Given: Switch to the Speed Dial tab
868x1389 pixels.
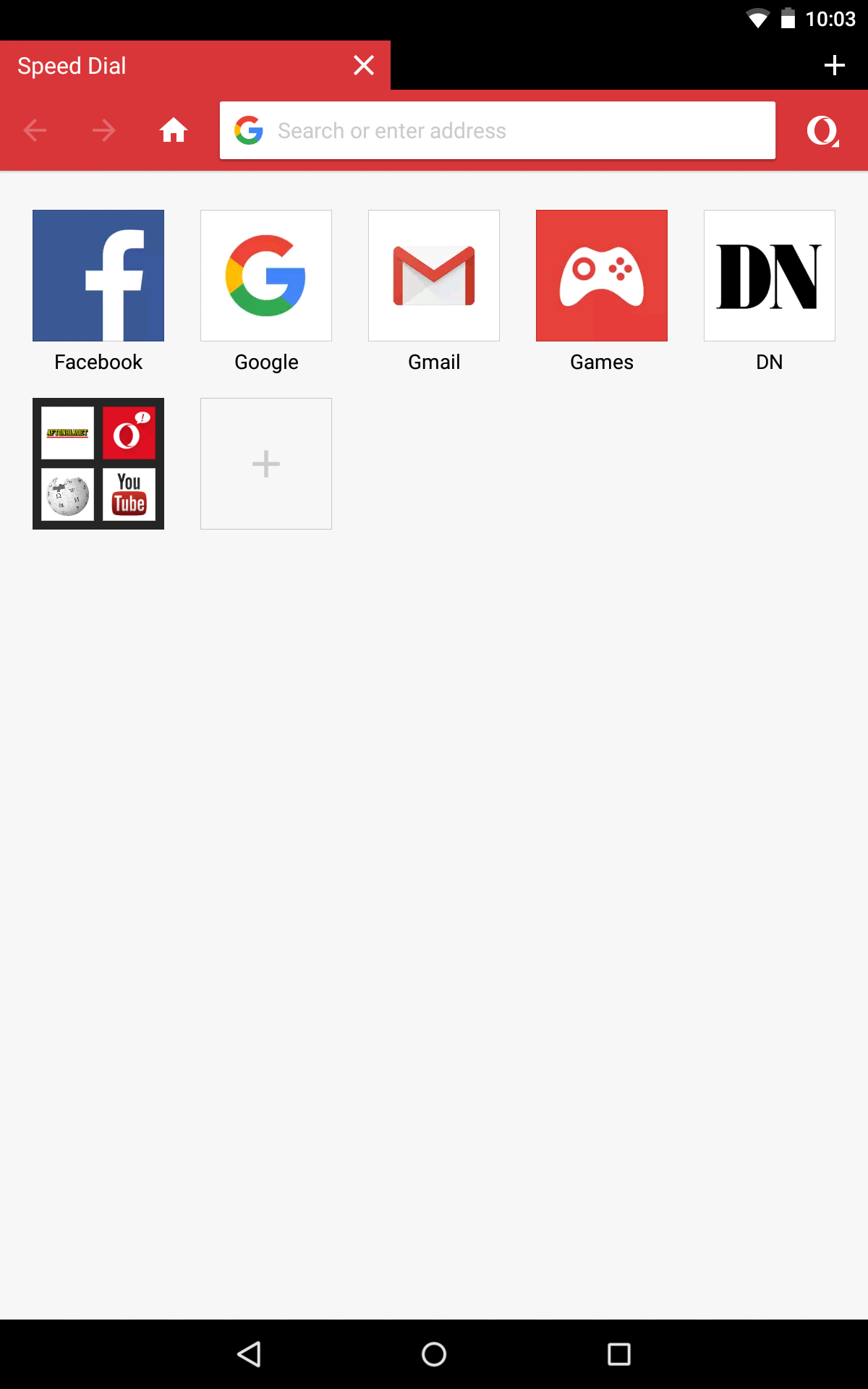Looking at the screenshot, I should 145,65.
